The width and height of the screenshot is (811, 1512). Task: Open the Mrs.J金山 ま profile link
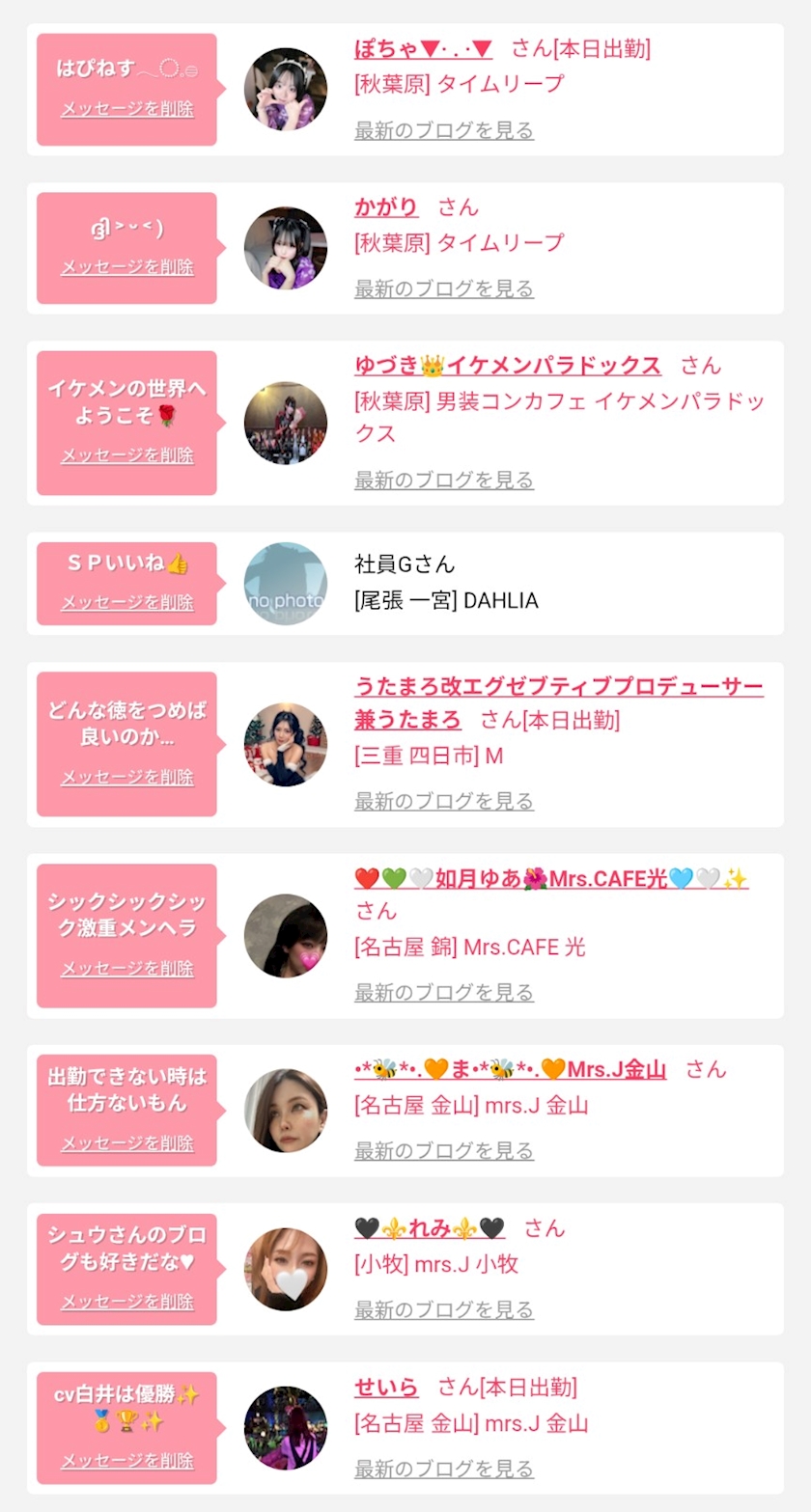point(510,1069)
